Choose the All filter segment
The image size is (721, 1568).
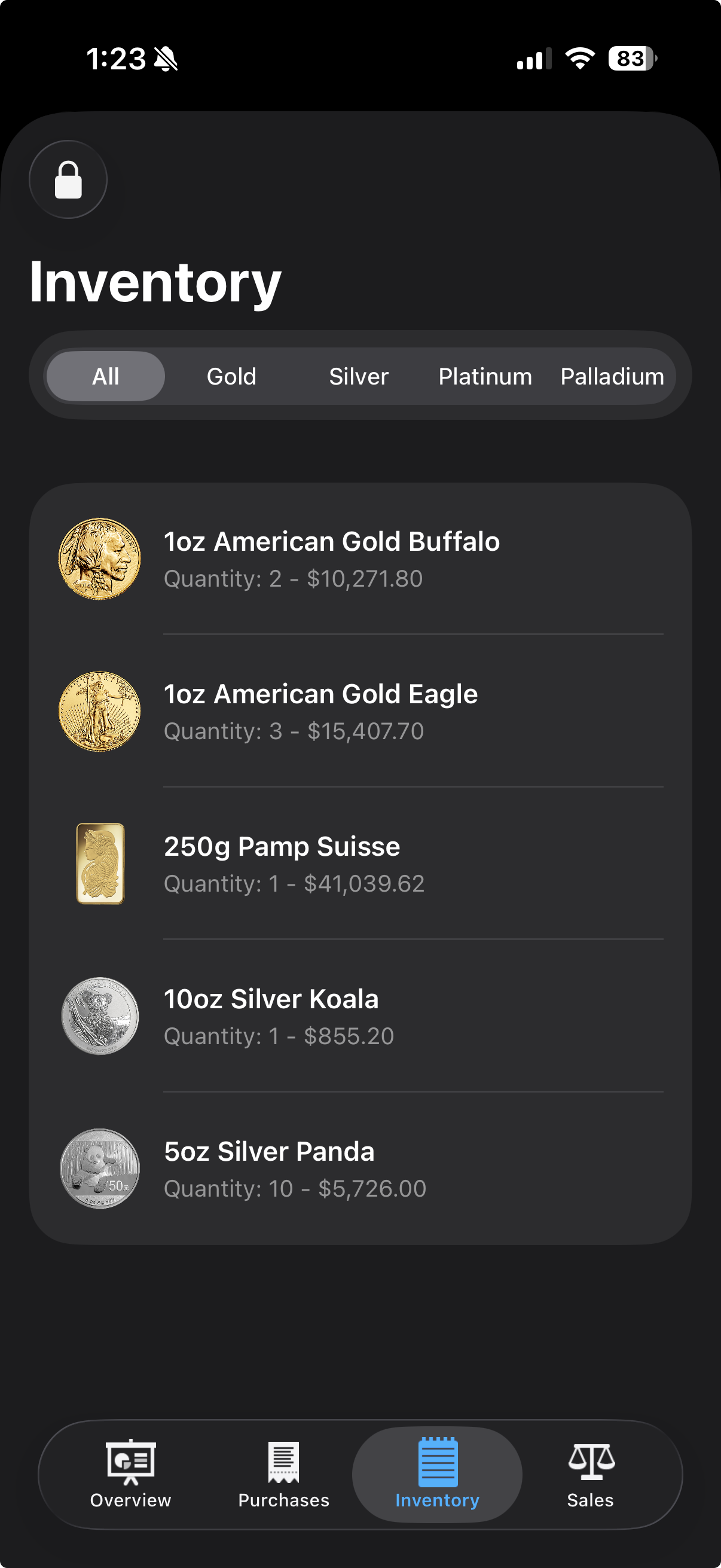[x=105, y=376]
